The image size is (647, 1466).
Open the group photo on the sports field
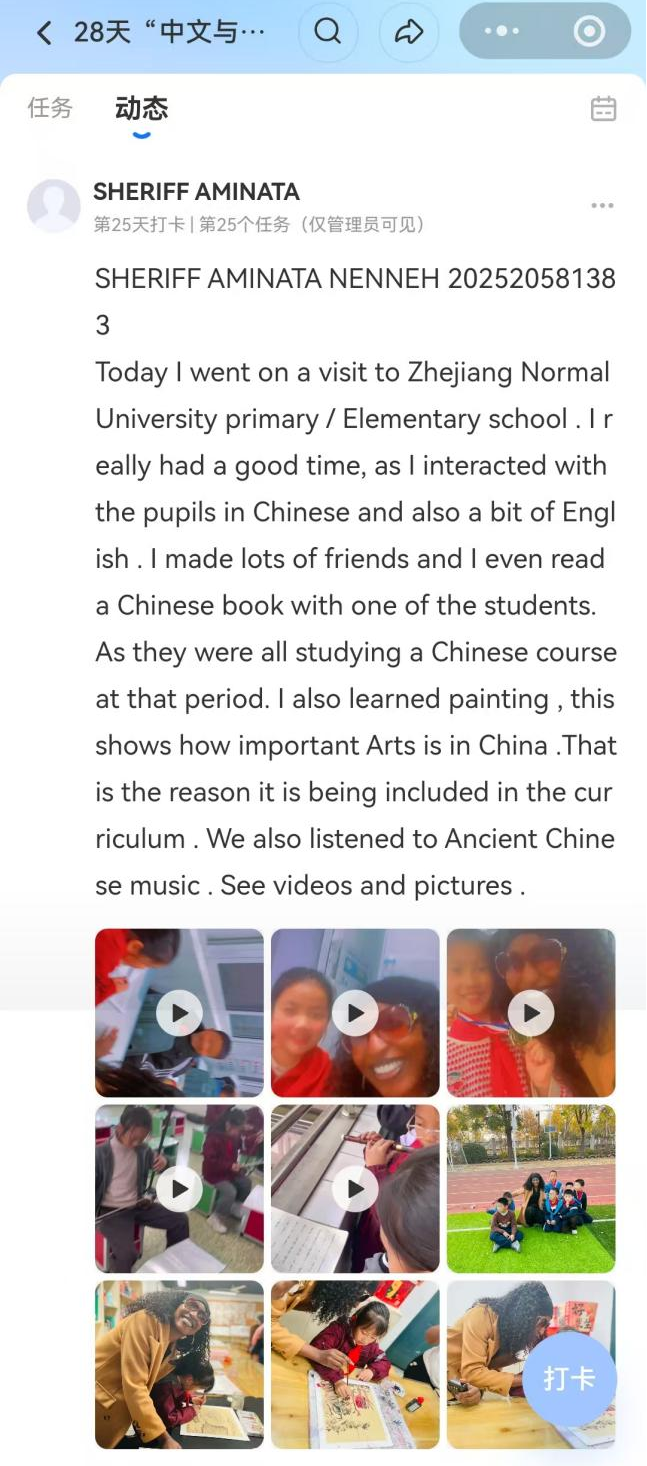coord(531,1189)
